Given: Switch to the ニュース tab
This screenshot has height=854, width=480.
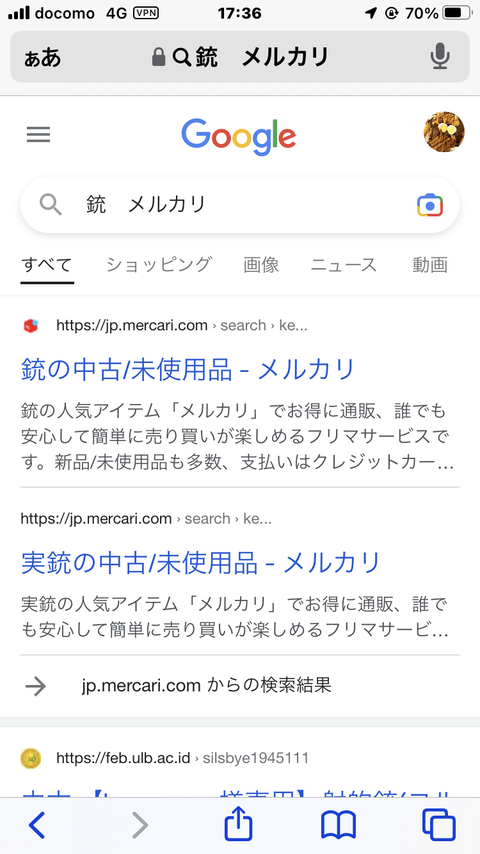Looking at the screenshot, I should tap(344, 265).
